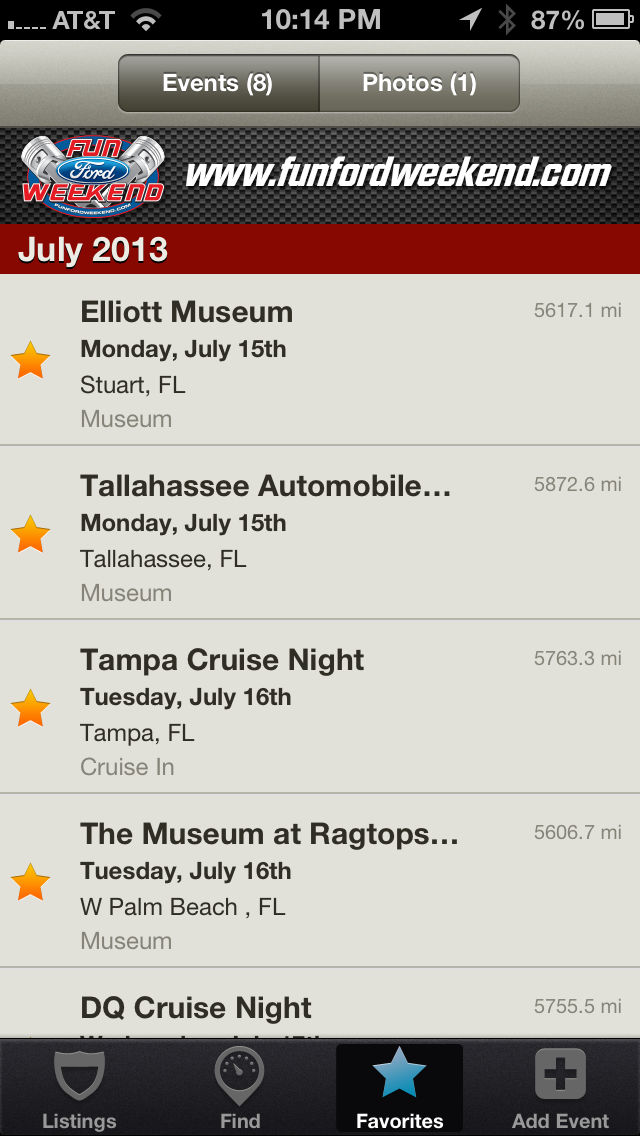Open the Tallahassee Automobile event
This screenshot has width=640, height=1136.
[320, 532]
